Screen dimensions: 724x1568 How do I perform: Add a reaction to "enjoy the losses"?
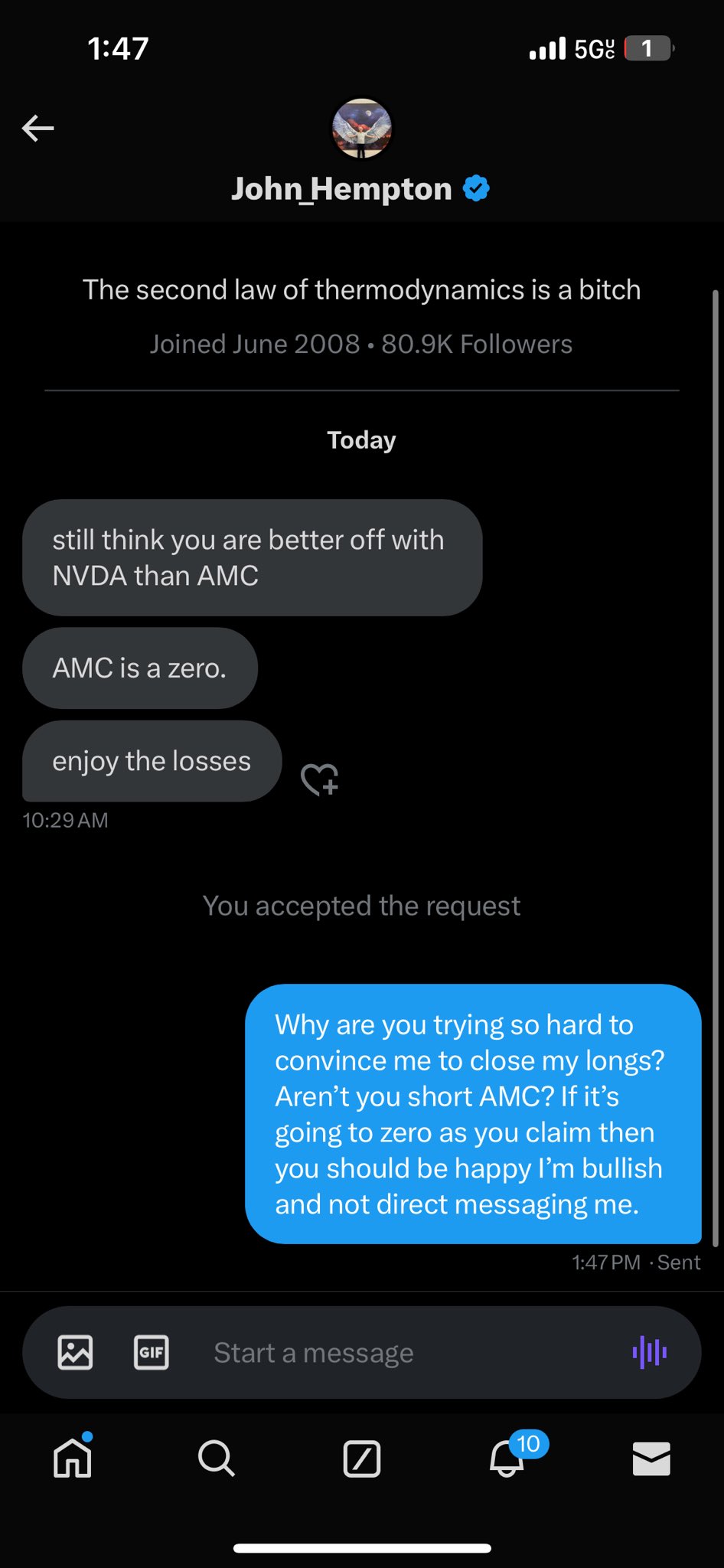319,779
